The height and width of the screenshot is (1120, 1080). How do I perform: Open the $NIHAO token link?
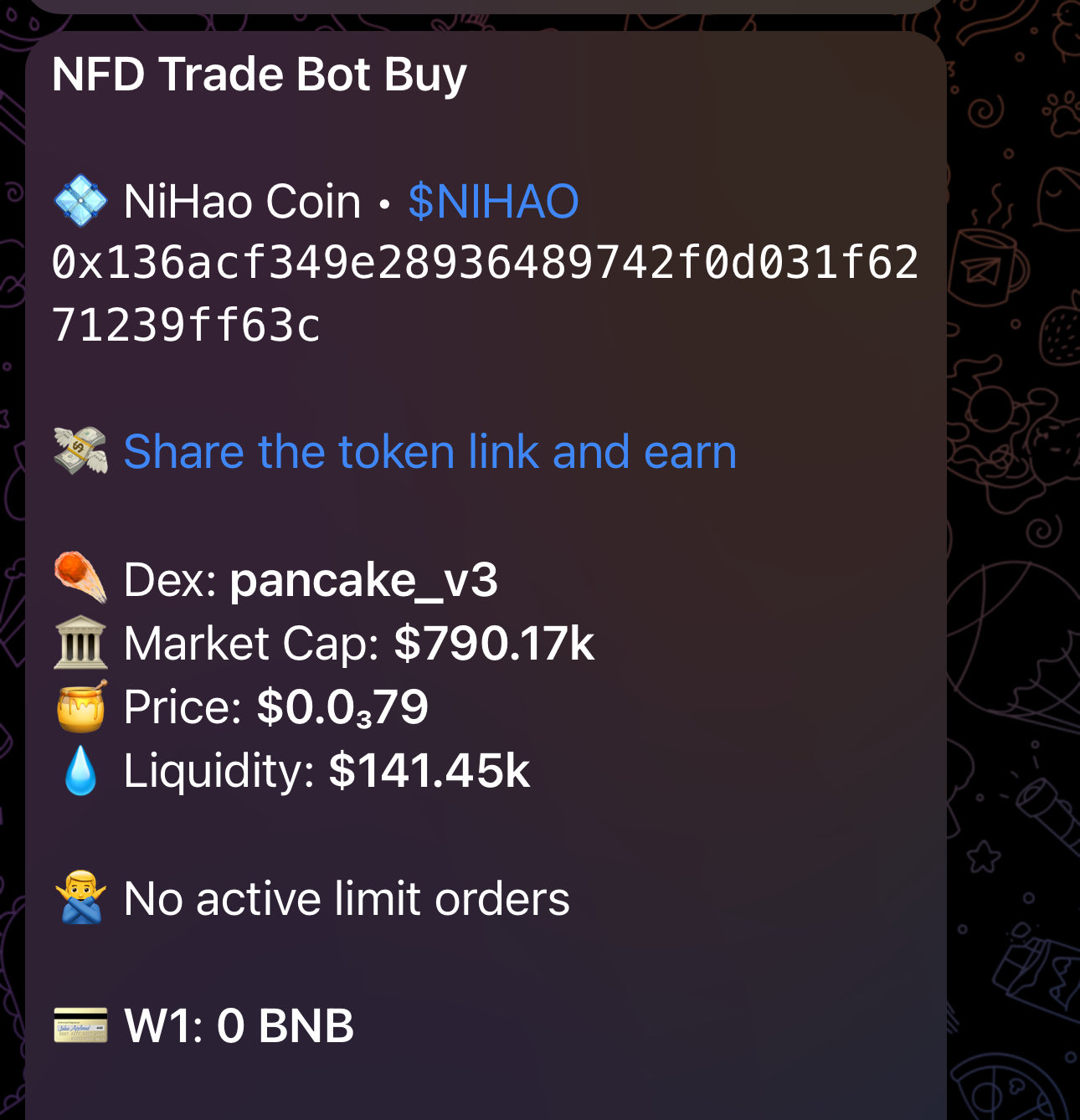pos(493,202)
